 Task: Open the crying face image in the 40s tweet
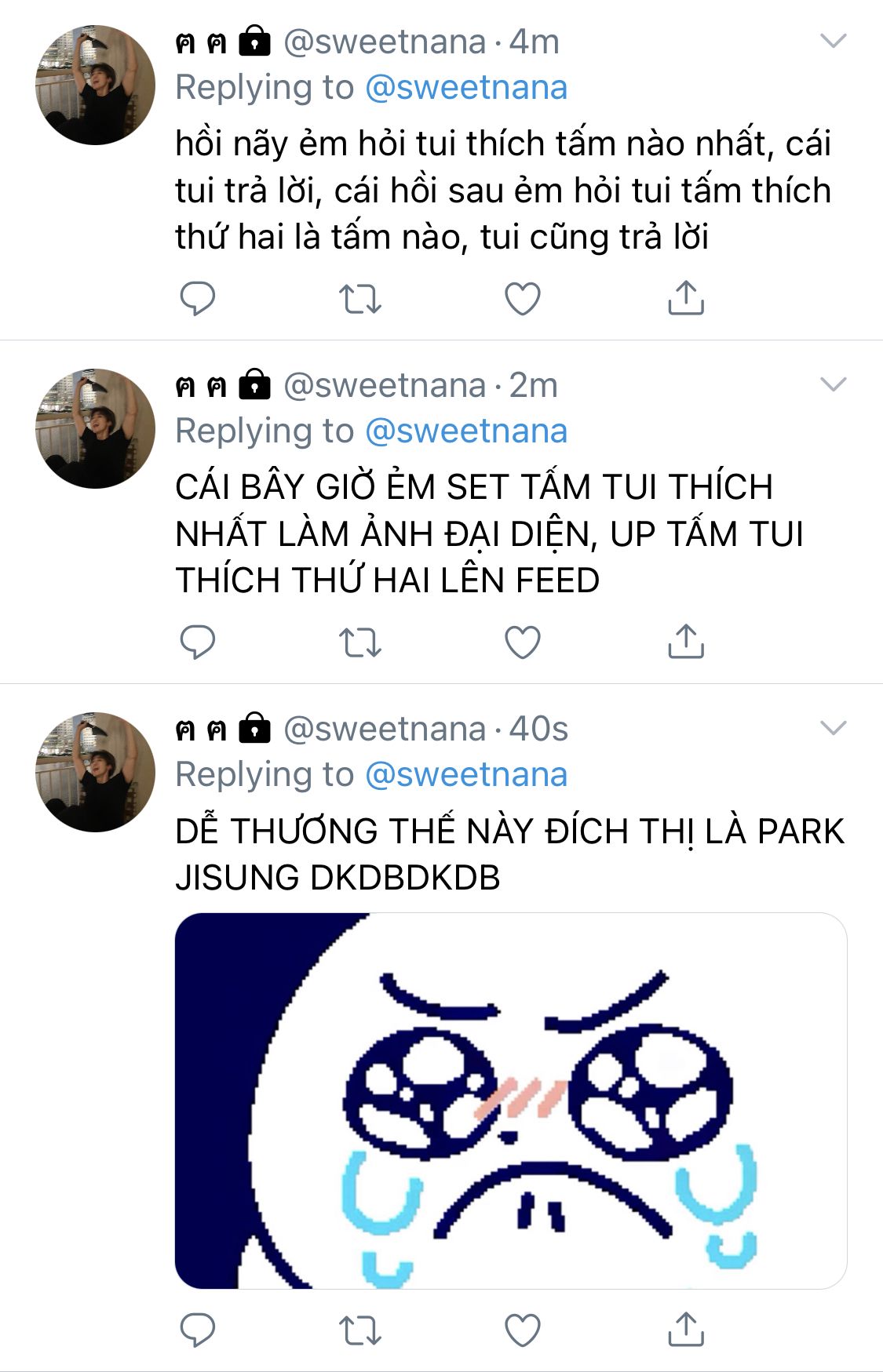coord(510,1100)
